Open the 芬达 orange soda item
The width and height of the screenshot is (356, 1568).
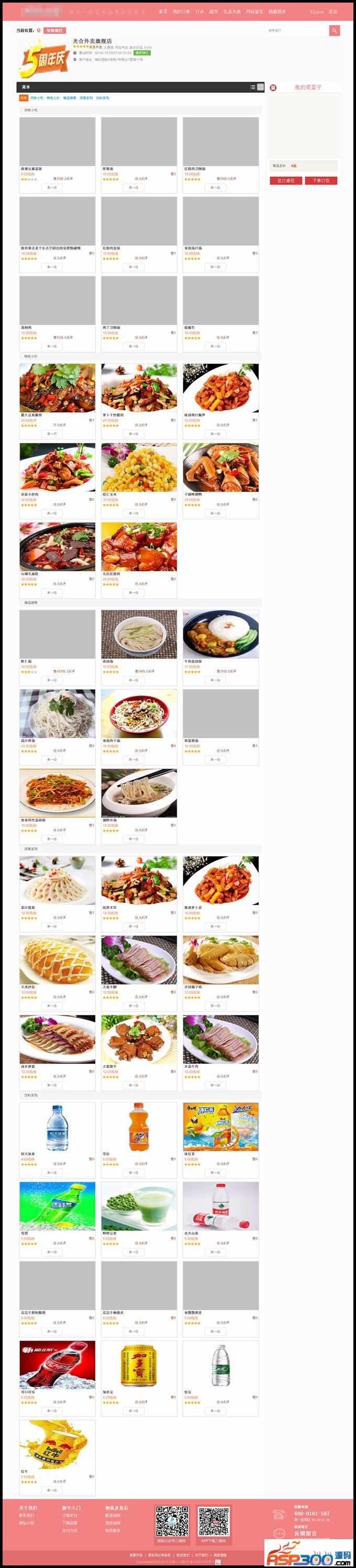point(139,1127)
